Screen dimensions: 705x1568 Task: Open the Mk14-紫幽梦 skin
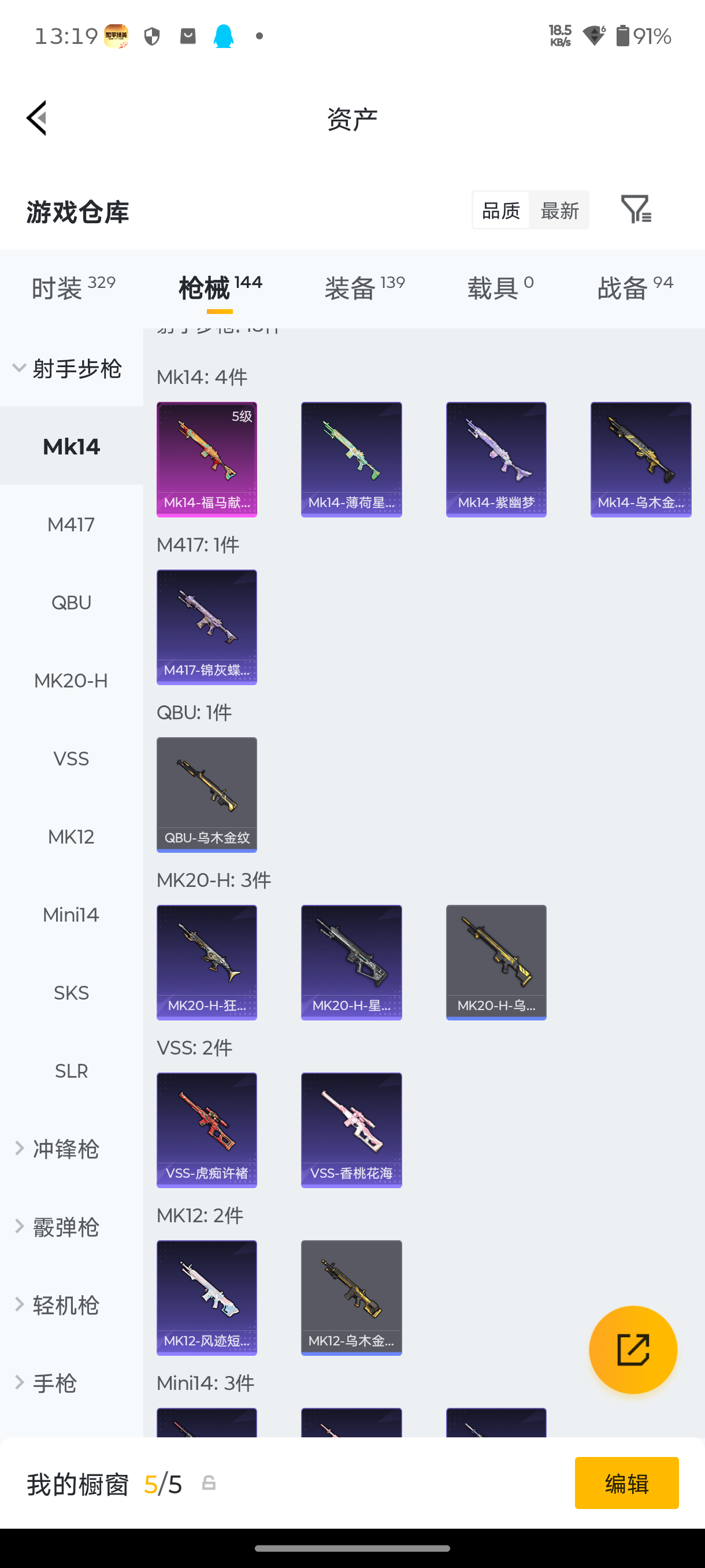[496, 459]
